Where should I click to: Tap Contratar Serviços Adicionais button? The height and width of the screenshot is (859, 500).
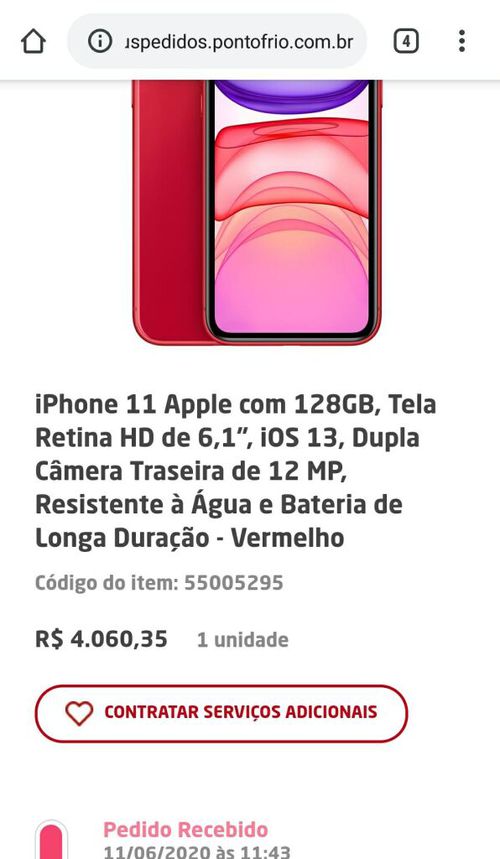point(221,713)
